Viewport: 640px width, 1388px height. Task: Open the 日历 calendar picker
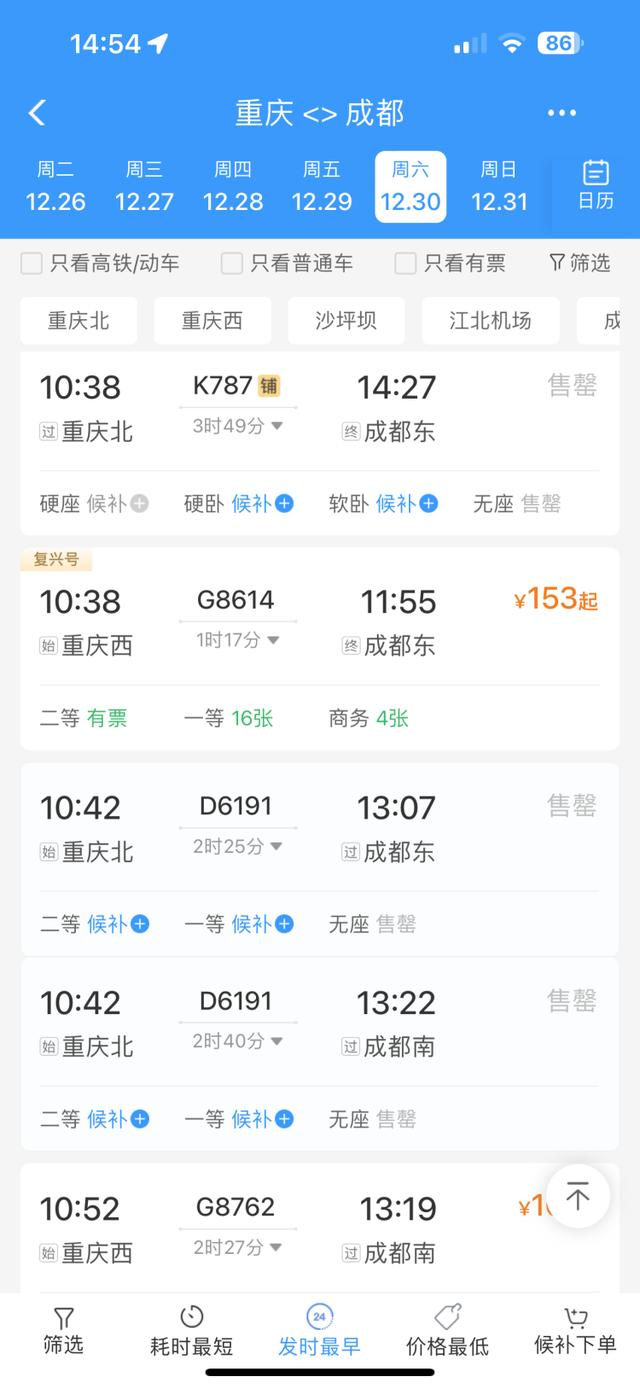[x=595, y=185]
